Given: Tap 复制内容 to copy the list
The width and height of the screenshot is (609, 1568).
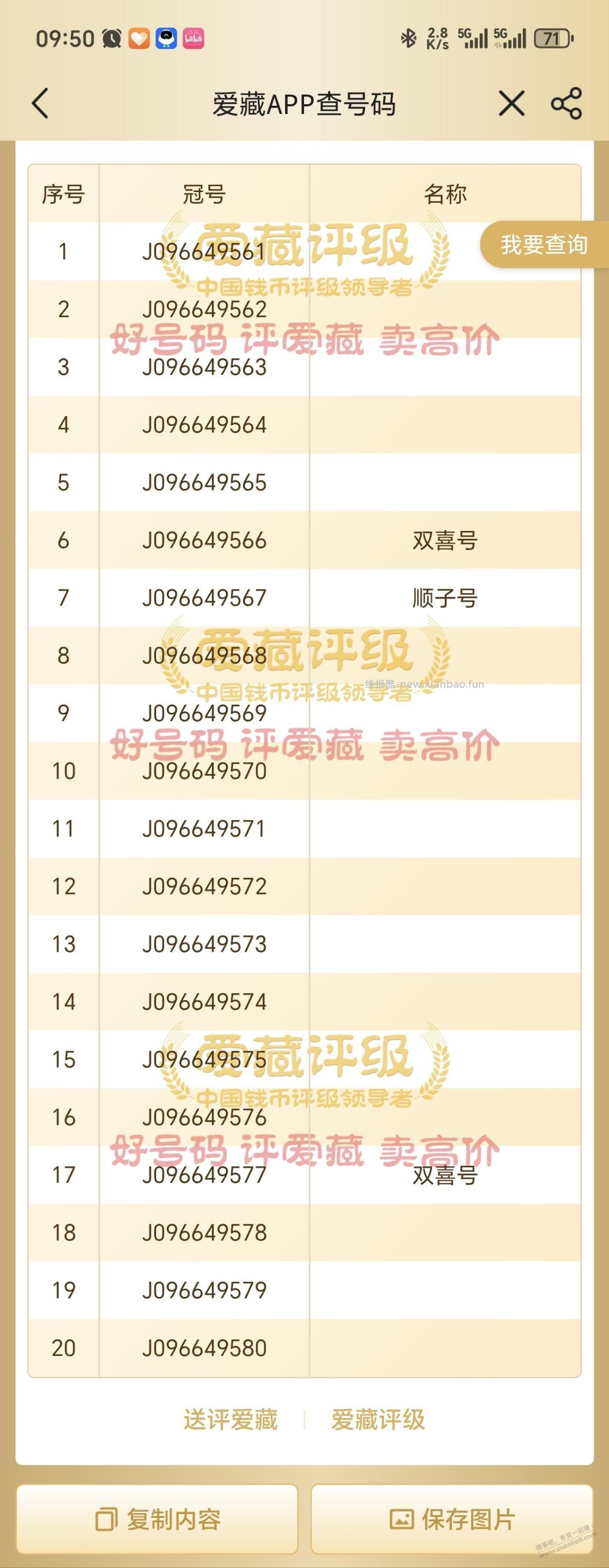Looking at the screenshot, I should coord(158,1519).
